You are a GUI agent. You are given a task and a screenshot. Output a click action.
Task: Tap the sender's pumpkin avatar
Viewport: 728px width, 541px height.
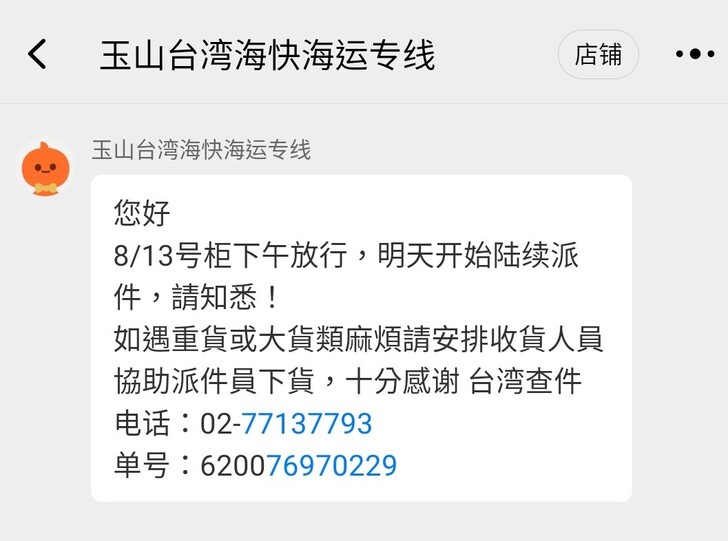click(46, 168)
